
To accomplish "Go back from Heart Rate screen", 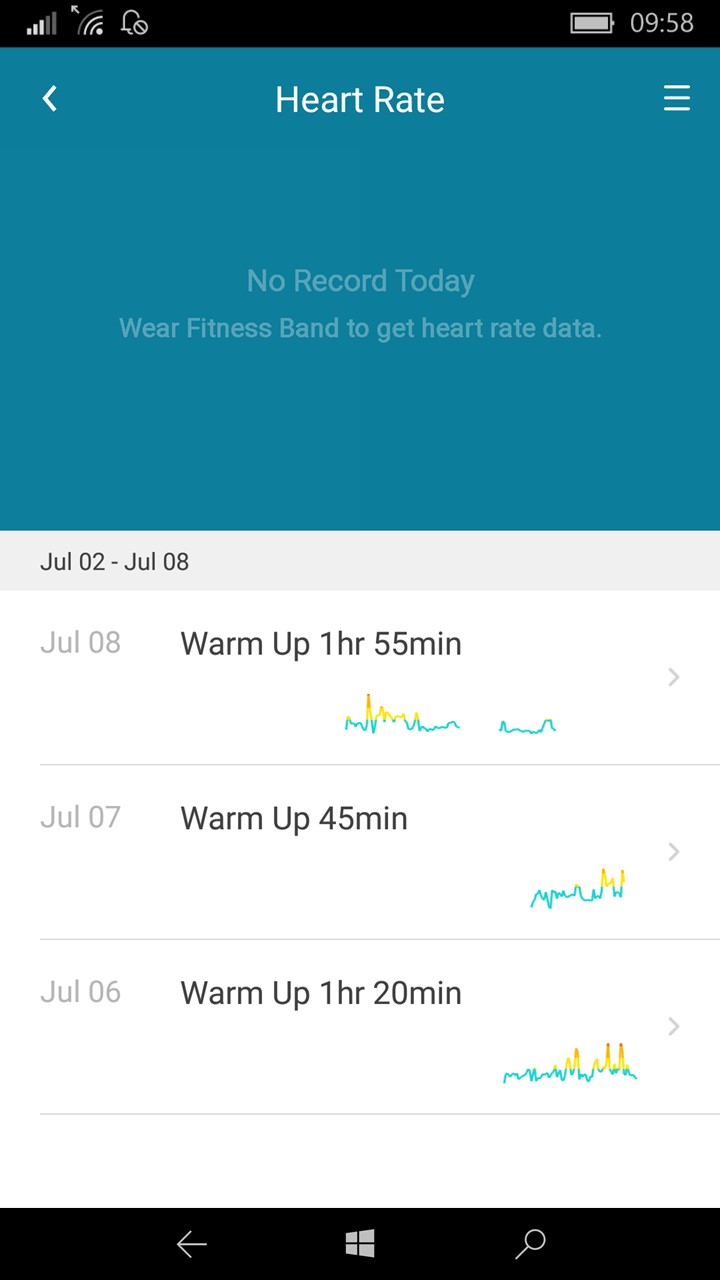I will click(50, 99).
